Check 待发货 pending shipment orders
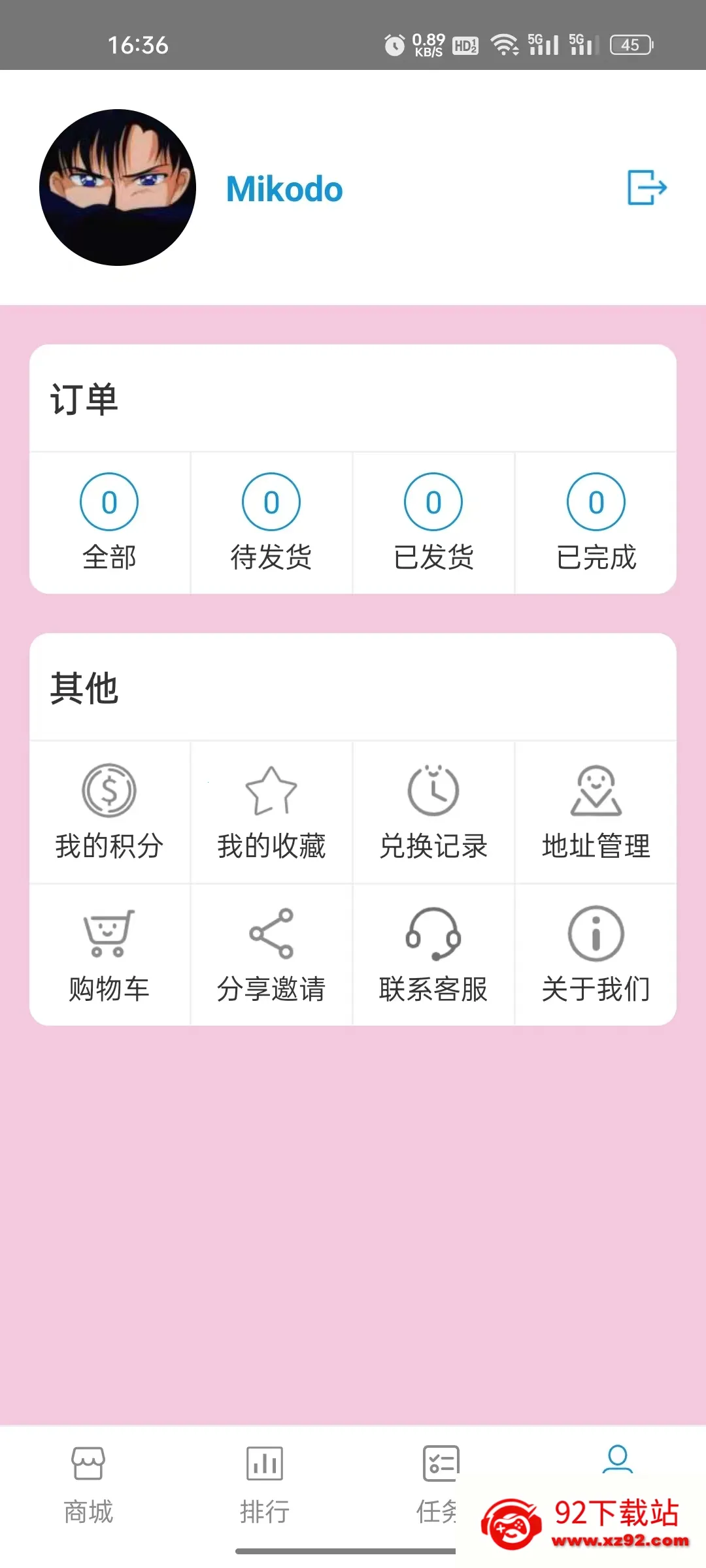Screen dimensions: 706x1568 tap(271, 523)
